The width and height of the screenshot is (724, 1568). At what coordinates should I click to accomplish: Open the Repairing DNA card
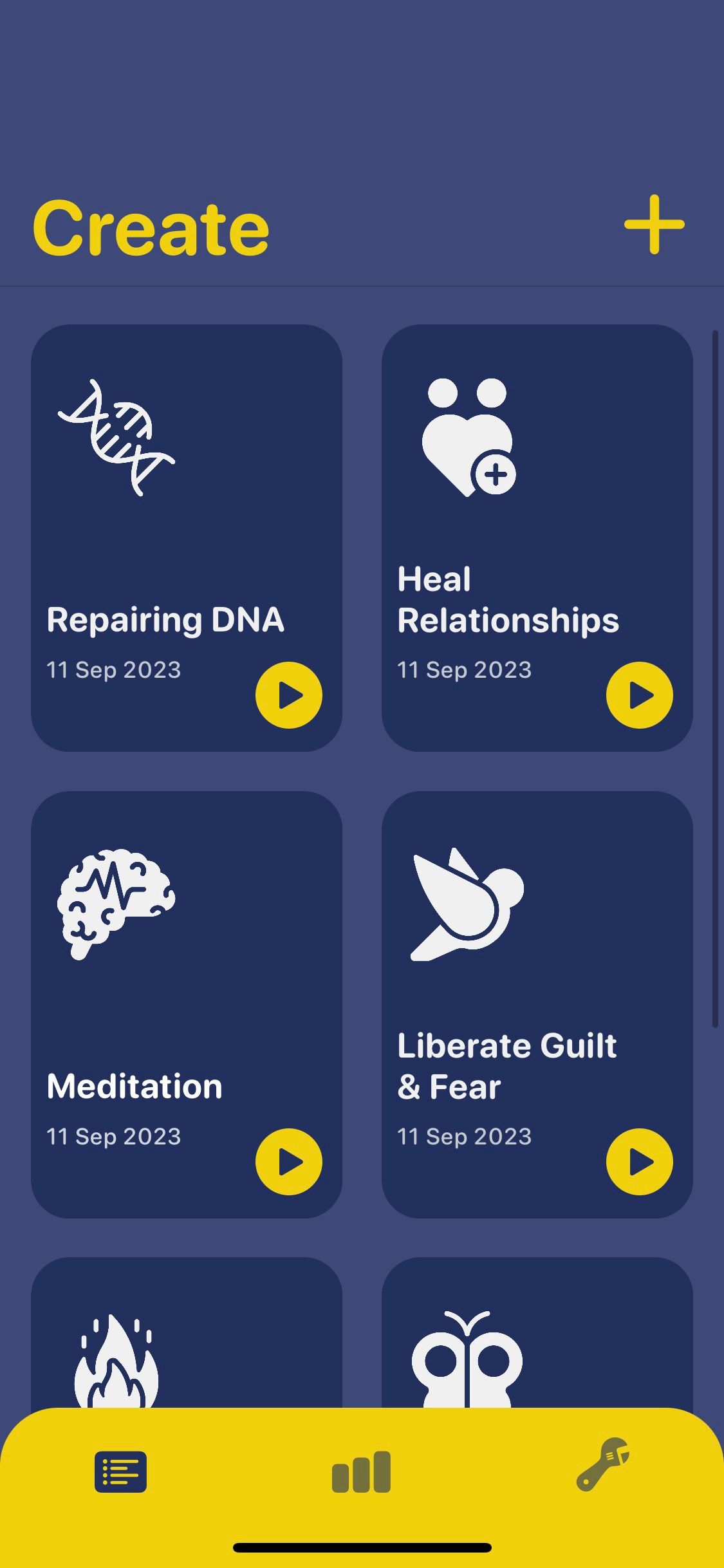pos(187,534)
